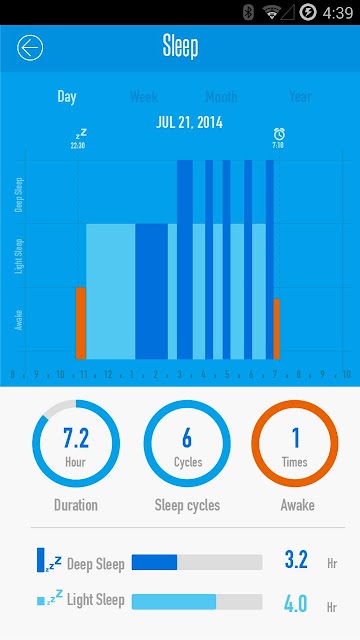Select the Day tab
The width and height of the screenshot is (360, 640).
[67, 97]
